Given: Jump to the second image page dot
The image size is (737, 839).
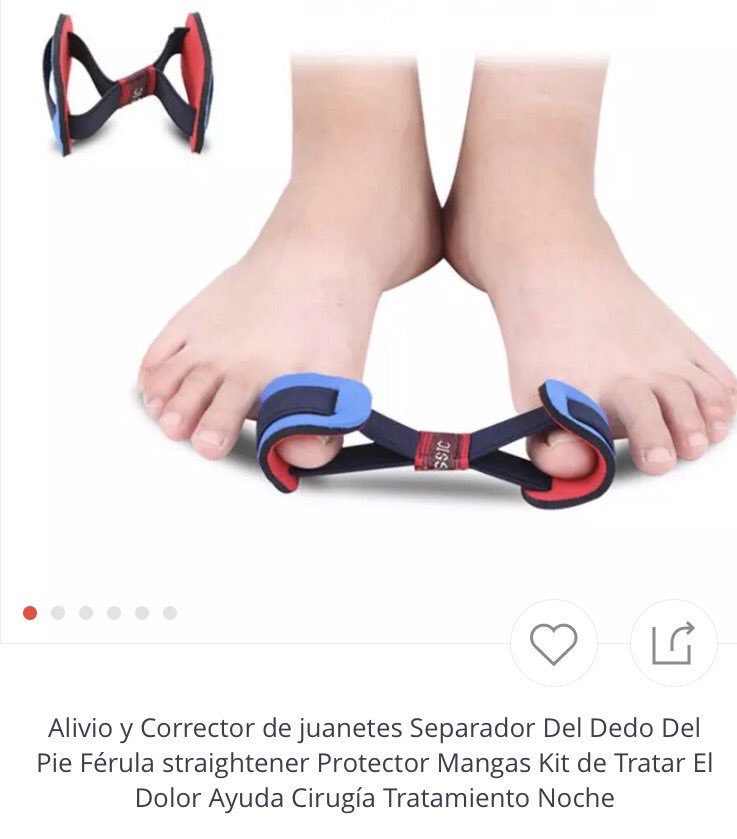Looking at the screenshot, I should 58,613.
